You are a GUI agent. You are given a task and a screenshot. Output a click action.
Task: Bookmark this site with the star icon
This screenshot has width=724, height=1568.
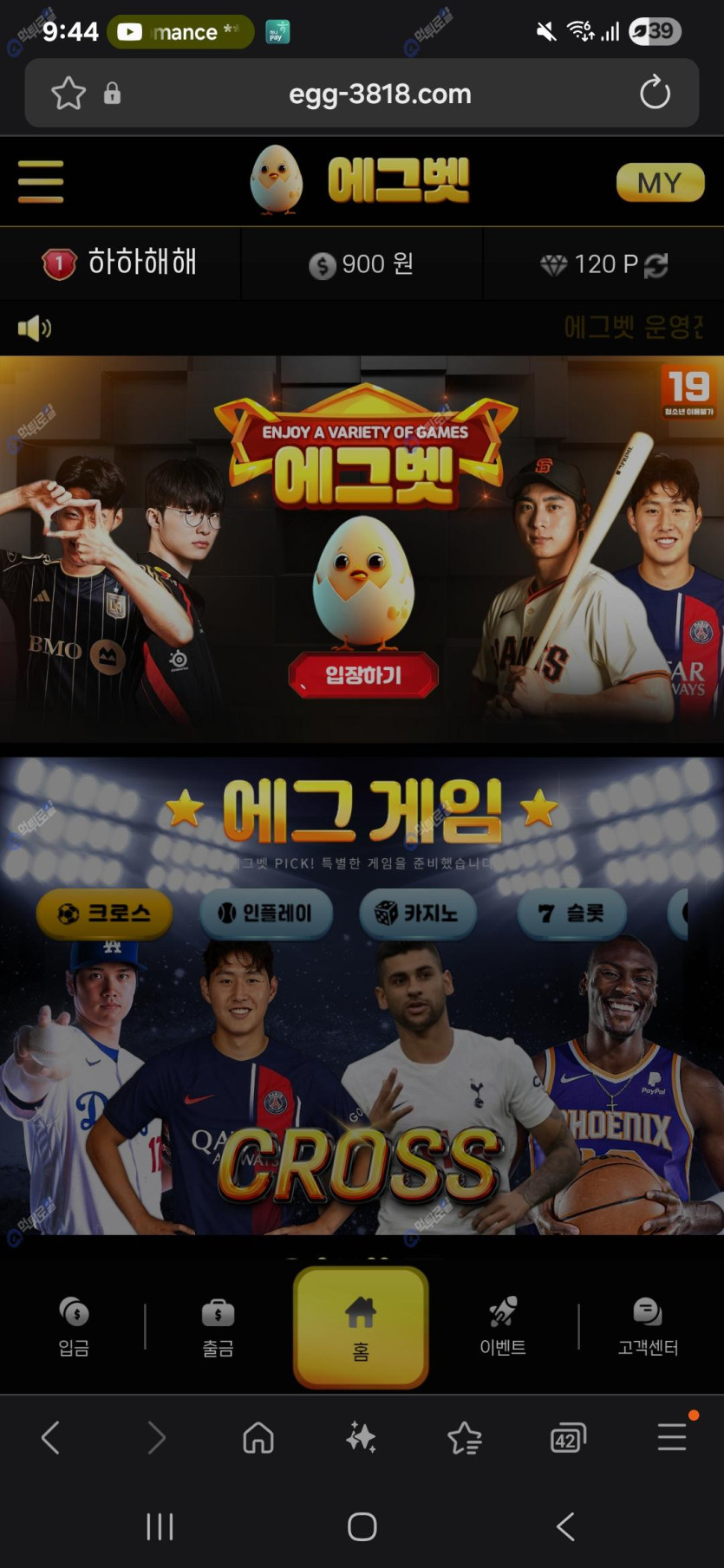point(68,93)
